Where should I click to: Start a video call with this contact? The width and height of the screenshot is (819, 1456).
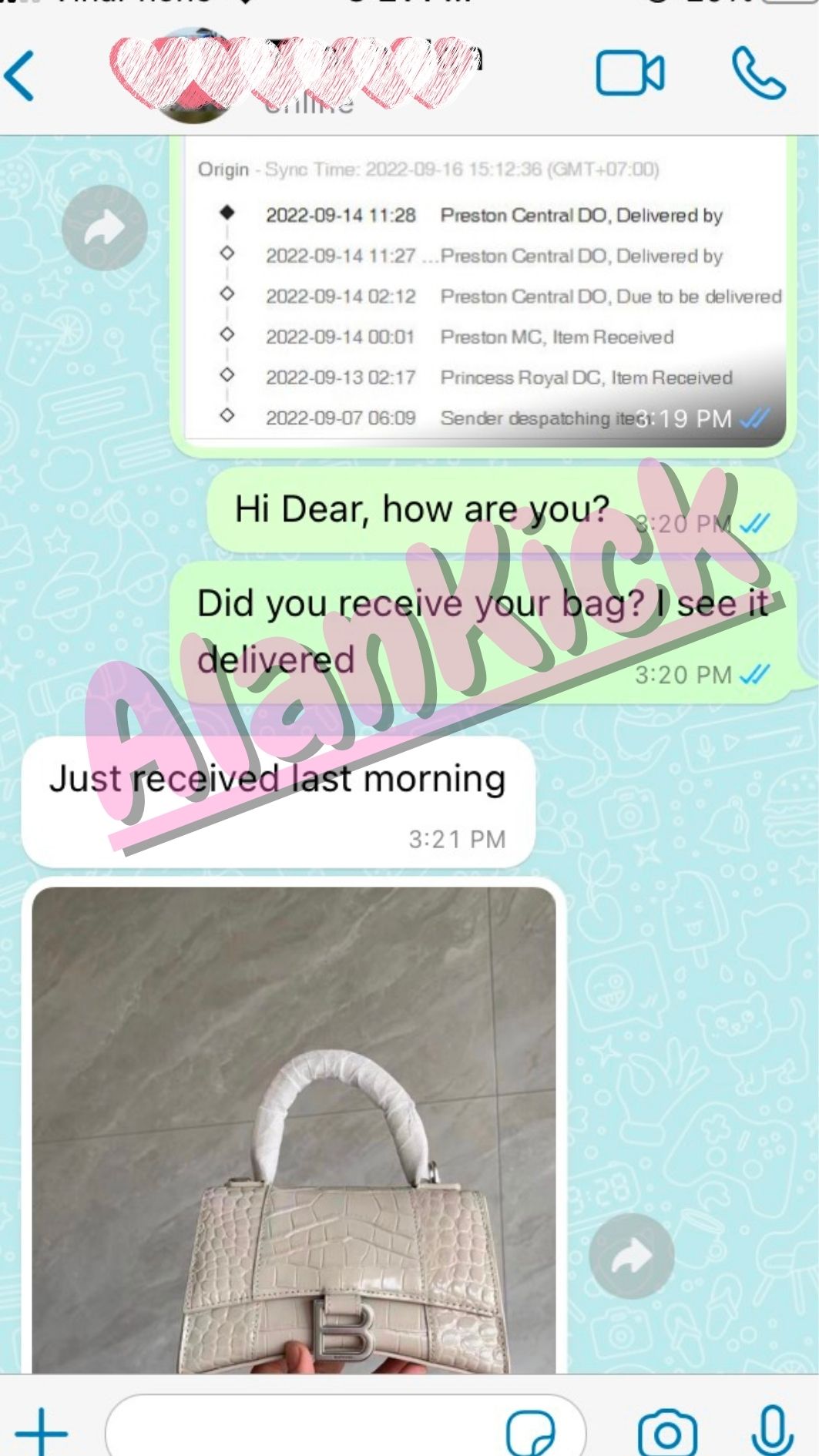[629, 73]
